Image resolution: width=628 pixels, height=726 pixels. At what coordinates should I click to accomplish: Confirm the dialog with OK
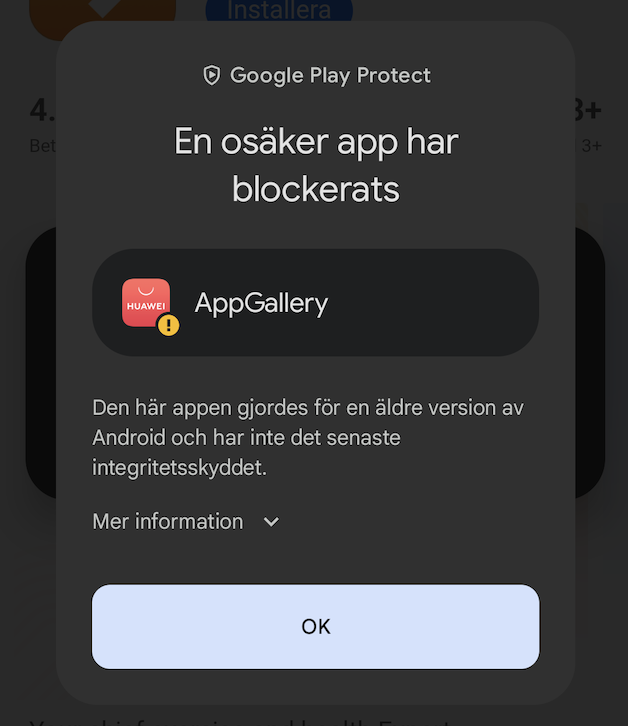pyautogui.click(x=315, y=626)
